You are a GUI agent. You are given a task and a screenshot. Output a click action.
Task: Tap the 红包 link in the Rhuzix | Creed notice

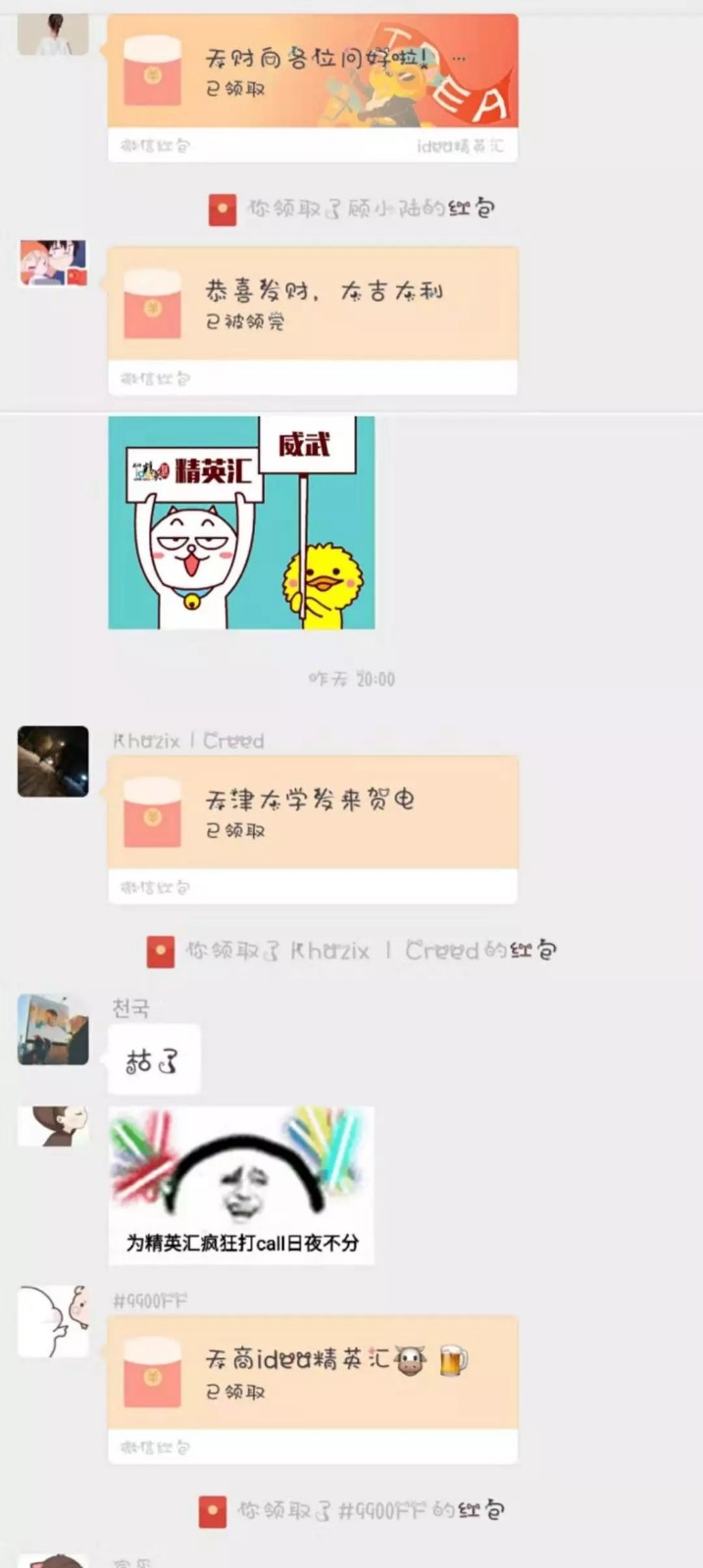tap(533, 950)
